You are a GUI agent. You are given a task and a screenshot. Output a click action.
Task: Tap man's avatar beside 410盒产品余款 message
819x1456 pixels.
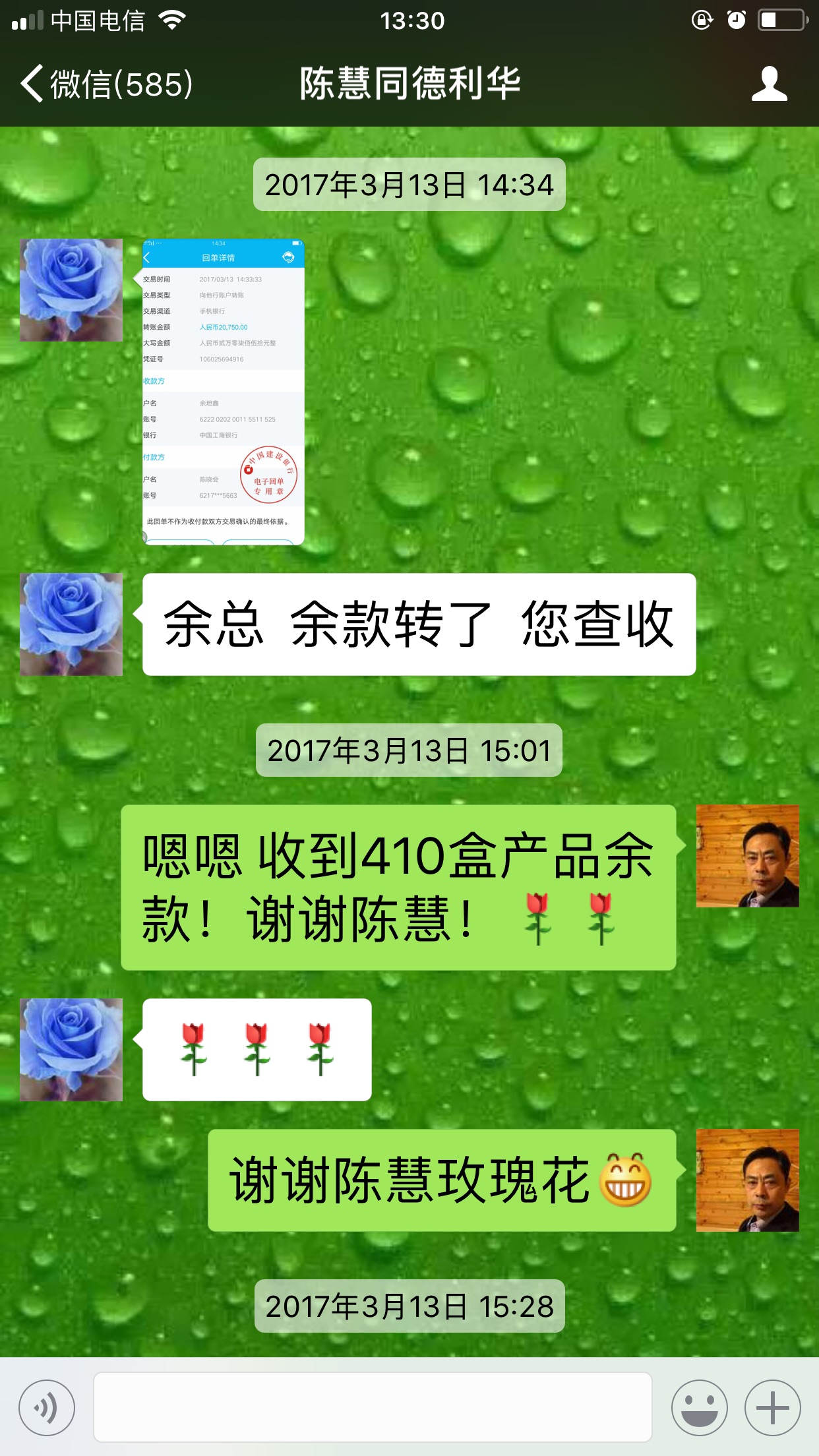click(747, 856)
